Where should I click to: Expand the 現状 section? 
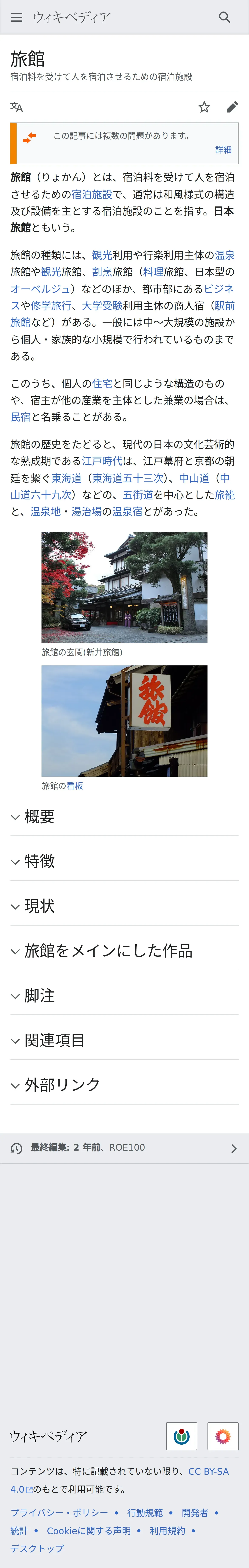coord(39,906)
